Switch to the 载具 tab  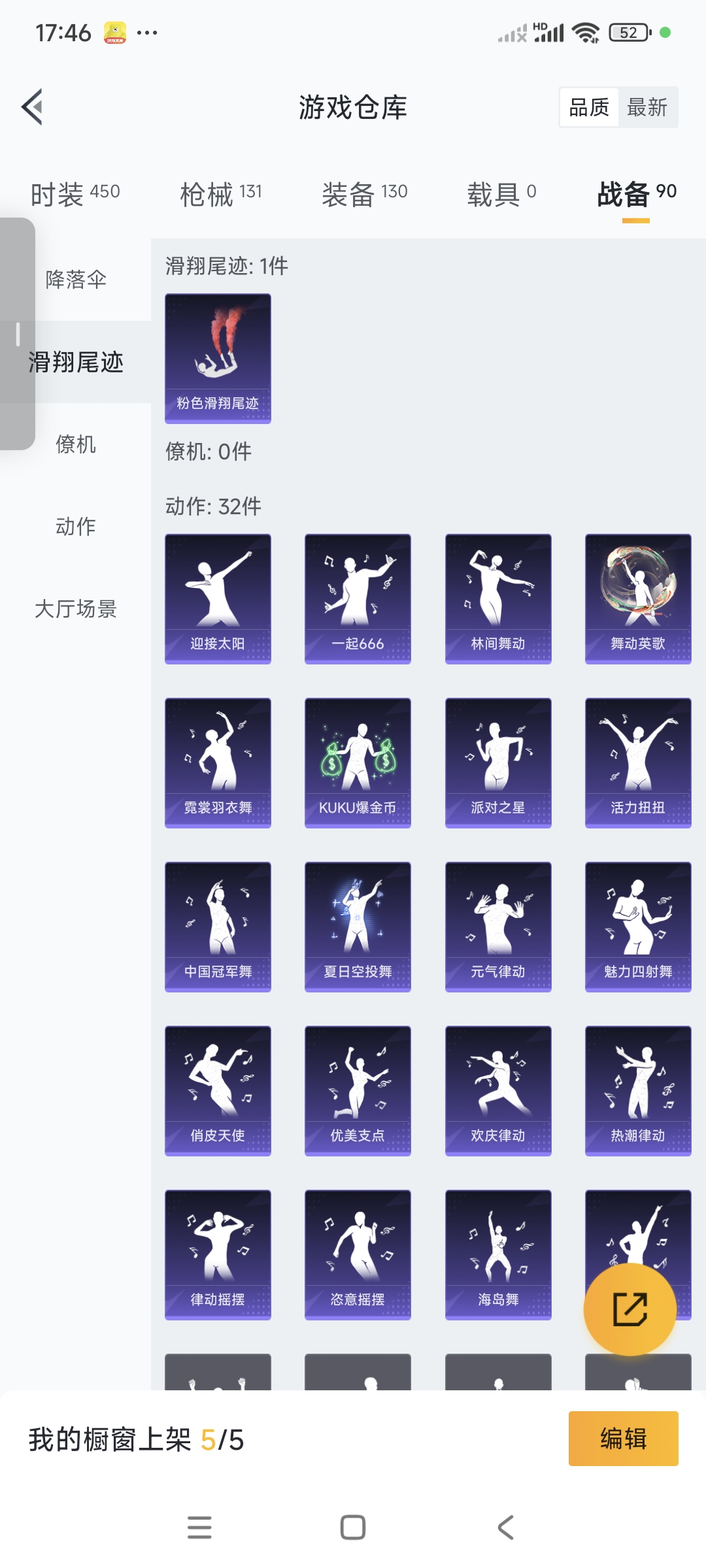pos(501,193)
